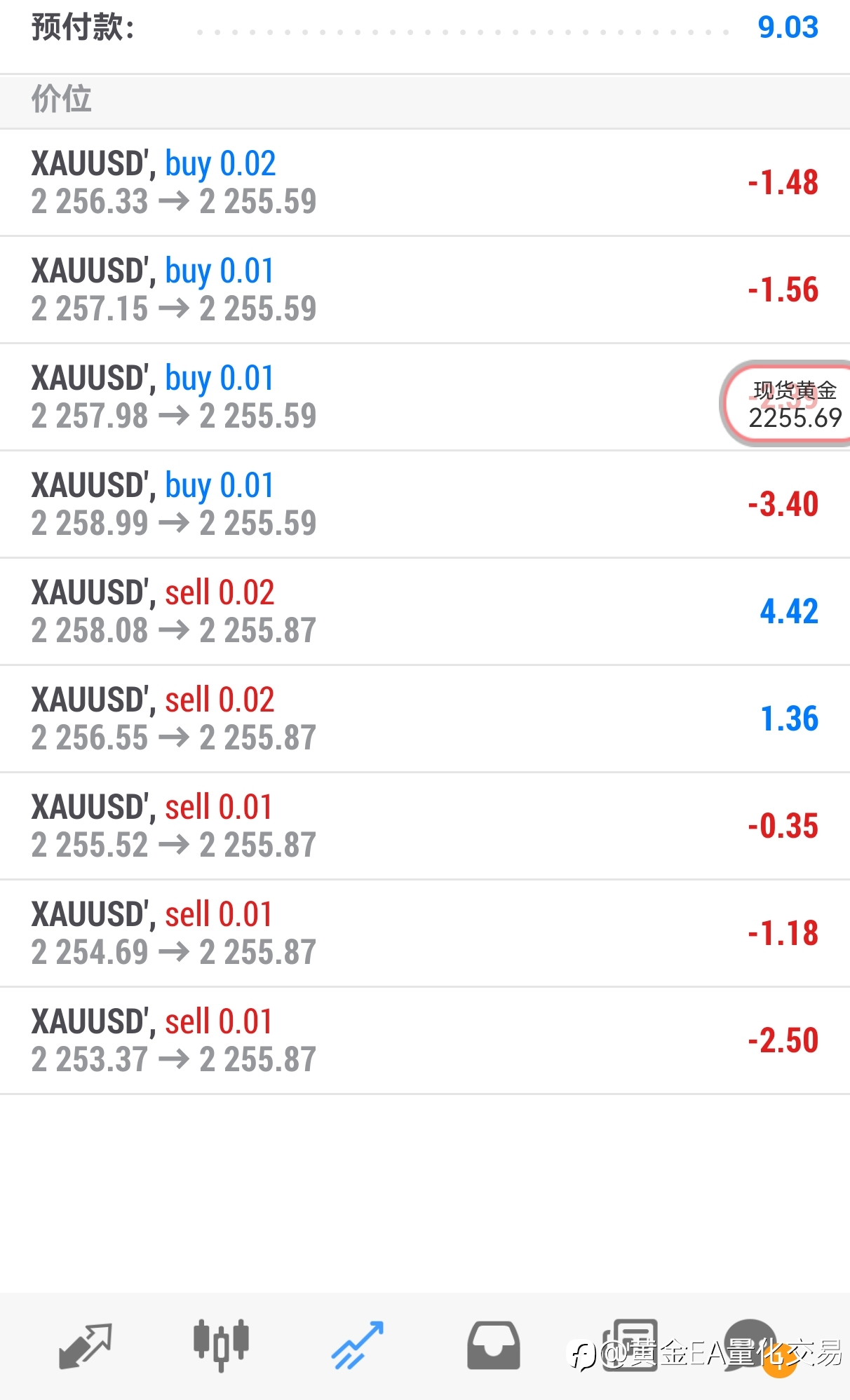
Task: Select the sell 0.02 position opened at 2 256.55
Action: pyautogui.click(x=425, y=719)
